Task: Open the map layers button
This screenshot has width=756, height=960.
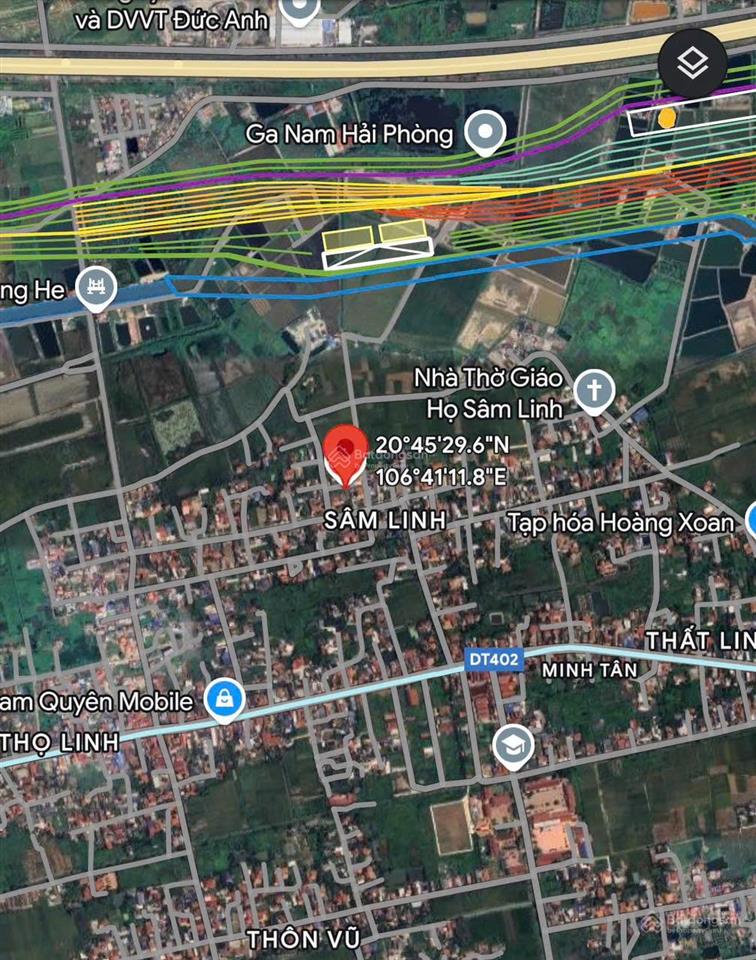Action: pyautogui.click(x=692, y=64)
